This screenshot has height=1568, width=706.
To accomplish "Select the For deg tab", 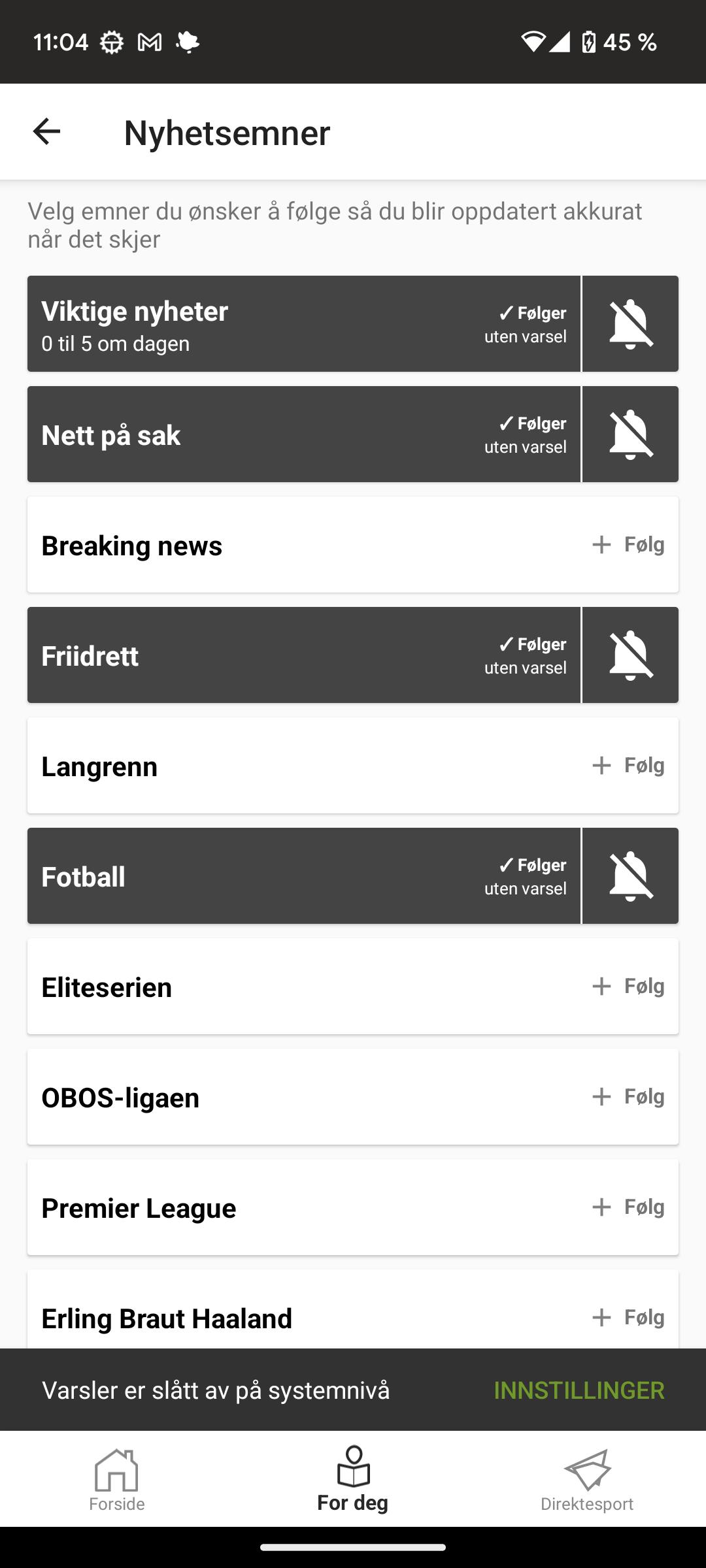I will [353, 1479].
